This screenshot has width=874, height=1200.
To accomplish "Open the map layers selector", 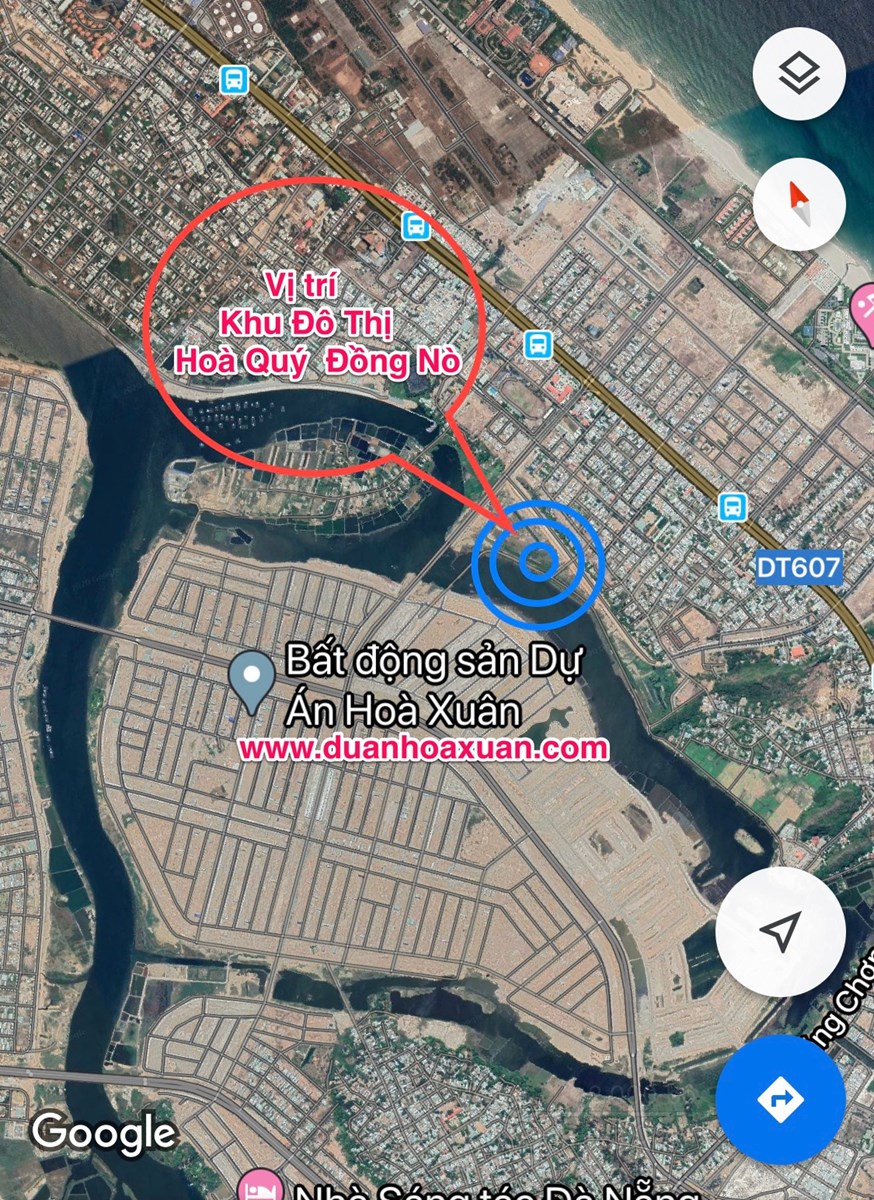I will pyautogui.click(x=799, y=75).
